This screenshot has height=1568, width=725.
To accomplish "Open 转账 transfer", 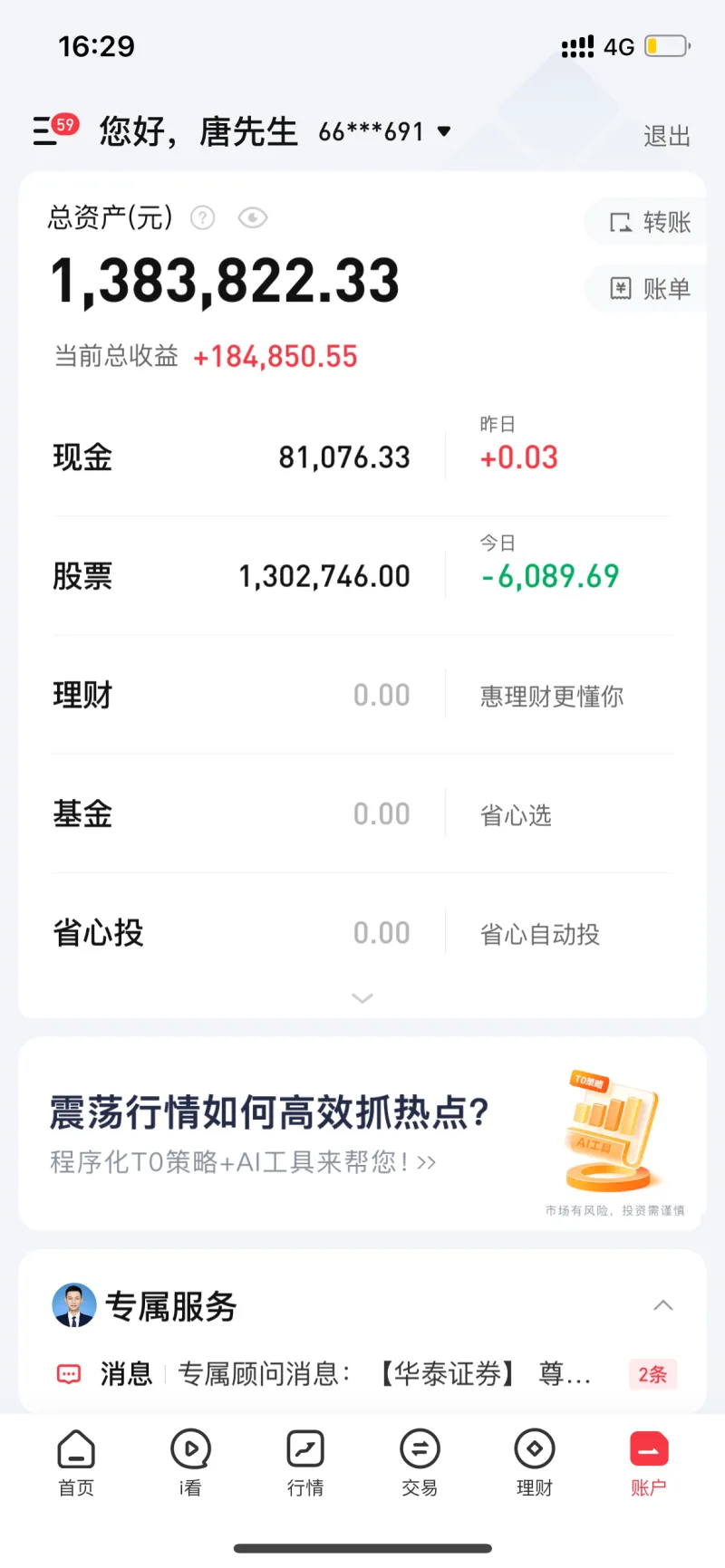I will tap(650, 222).
